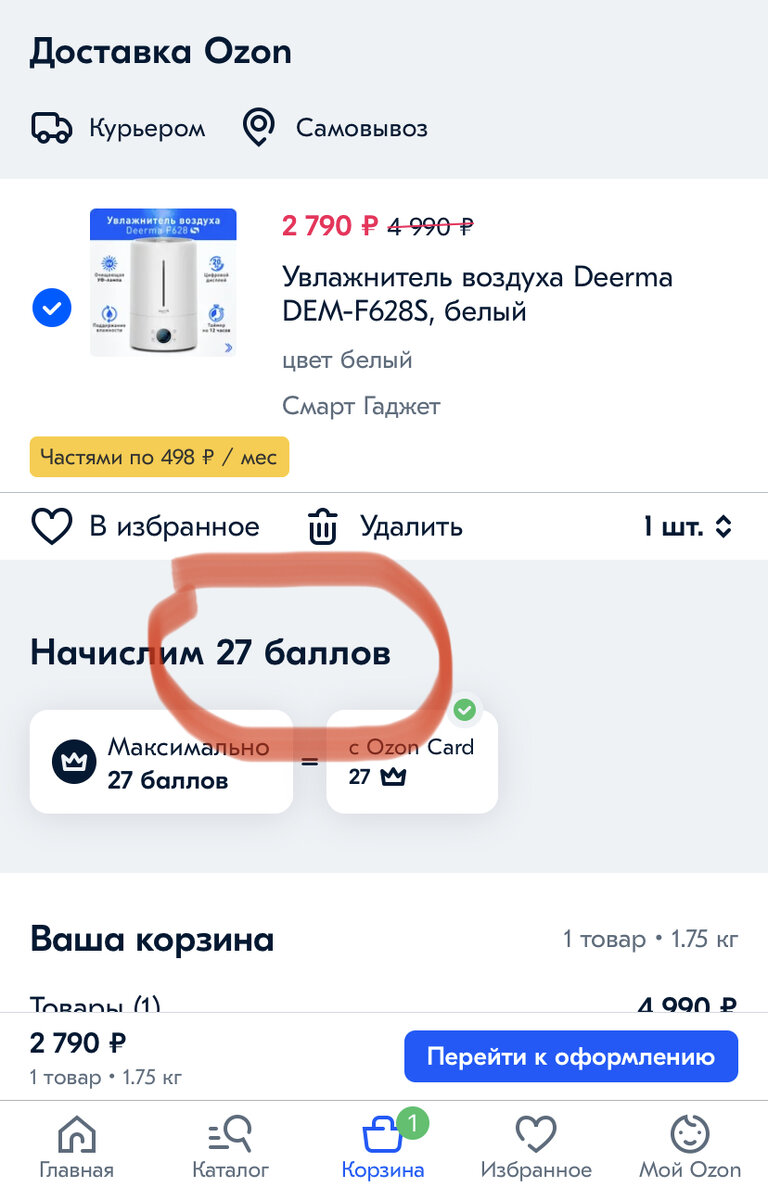Open the Корзина cart icon
The image size is (768, 1200).
384,1135
